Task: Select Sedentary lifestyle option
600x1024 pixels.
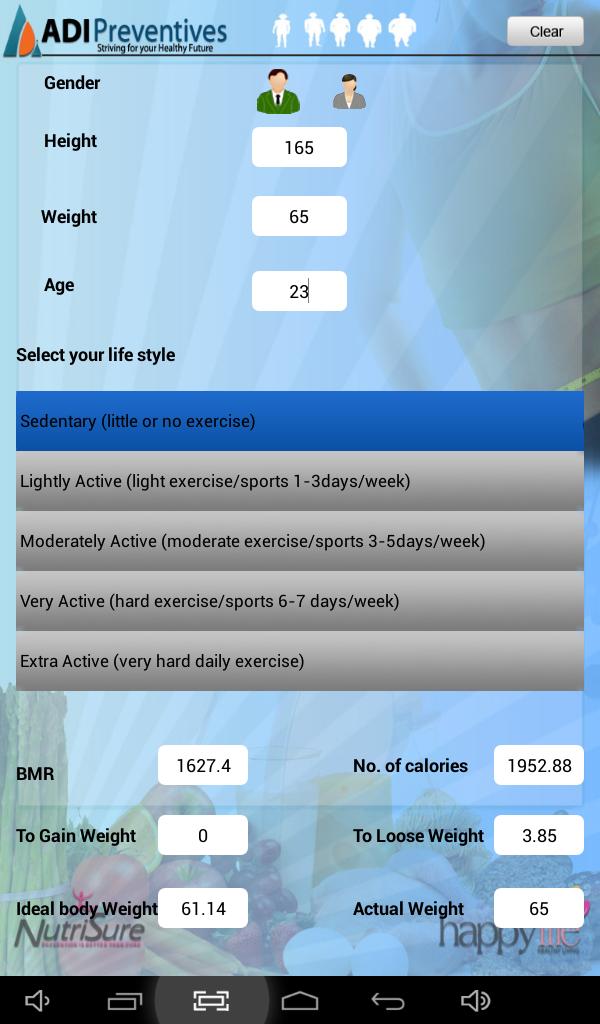Action: 300,421
